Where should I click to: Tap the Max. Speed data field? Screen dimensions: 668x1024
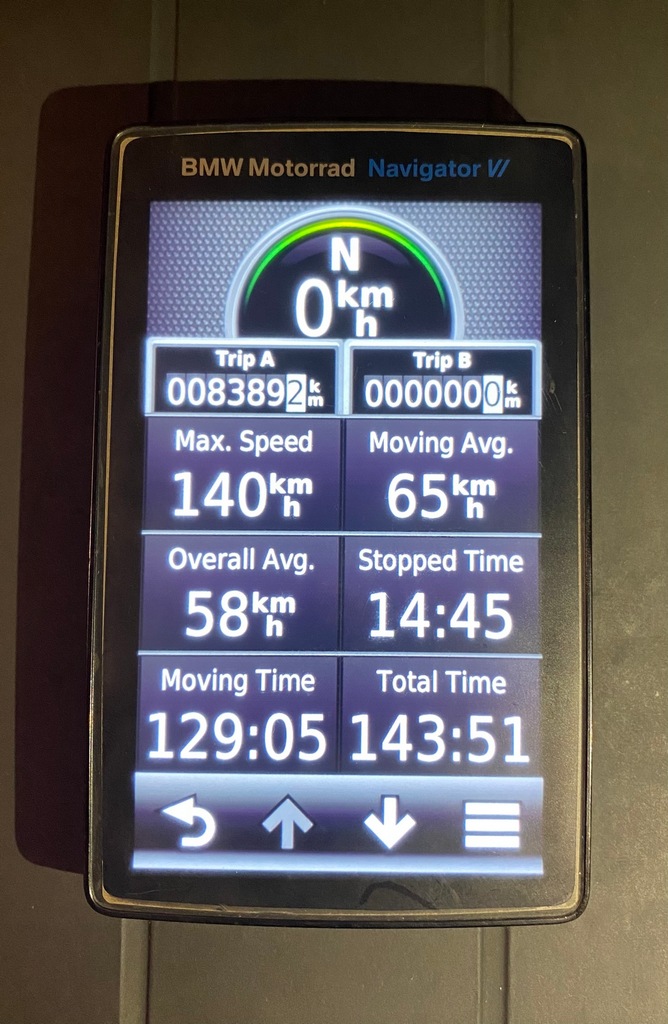pos(243,474)
